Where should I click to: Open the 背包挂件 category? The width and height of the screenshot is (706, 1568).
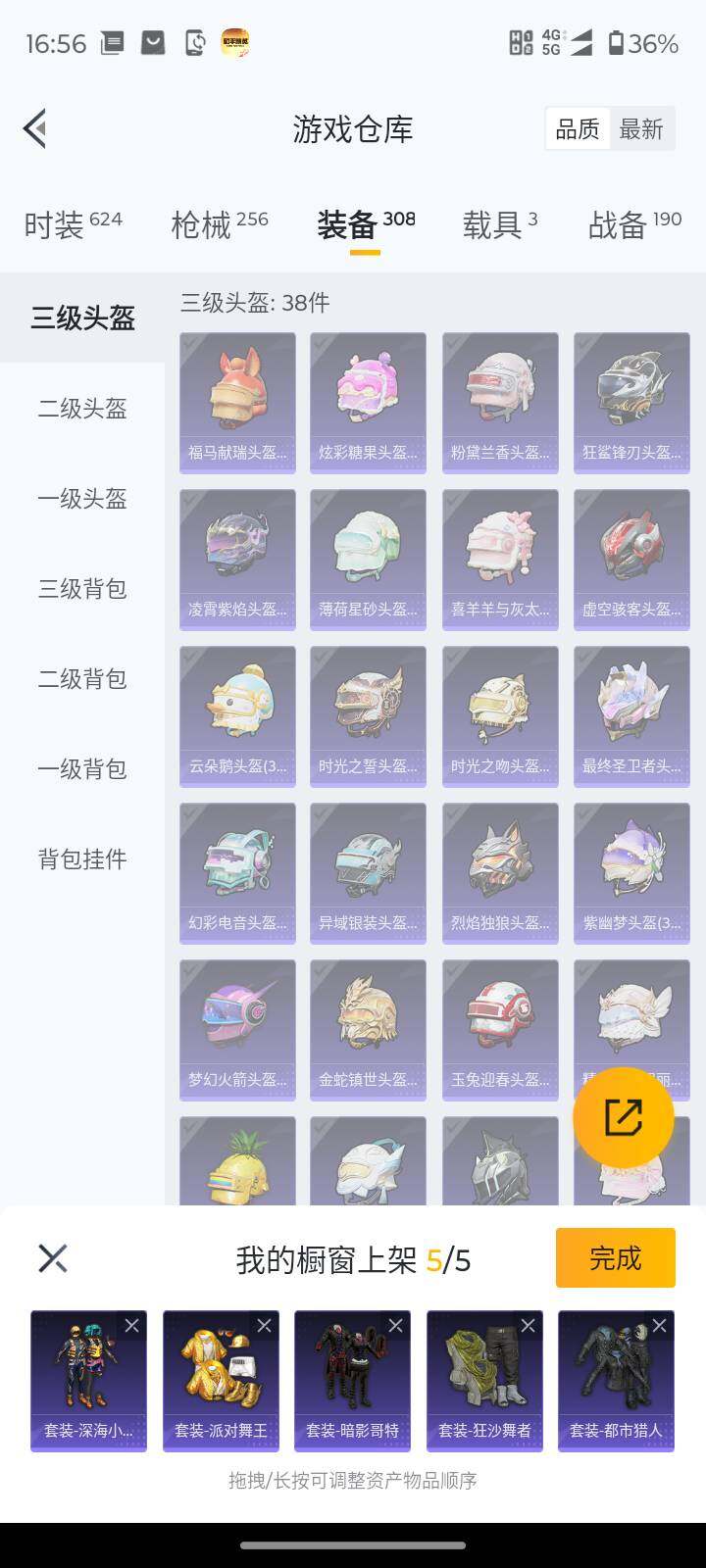pos(82,859)
